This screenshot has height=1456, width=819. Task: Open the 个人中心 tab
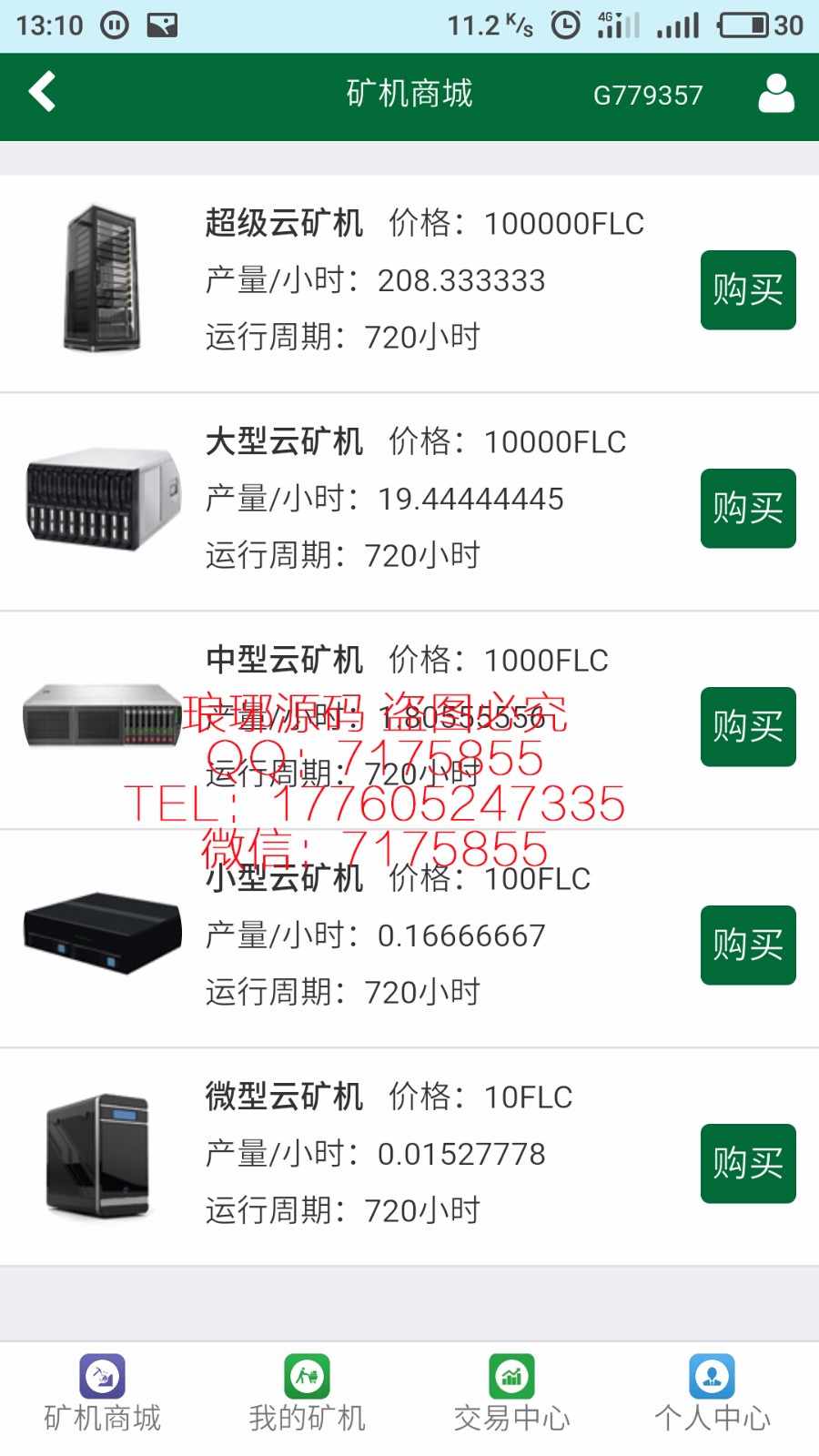[712, 1394]
